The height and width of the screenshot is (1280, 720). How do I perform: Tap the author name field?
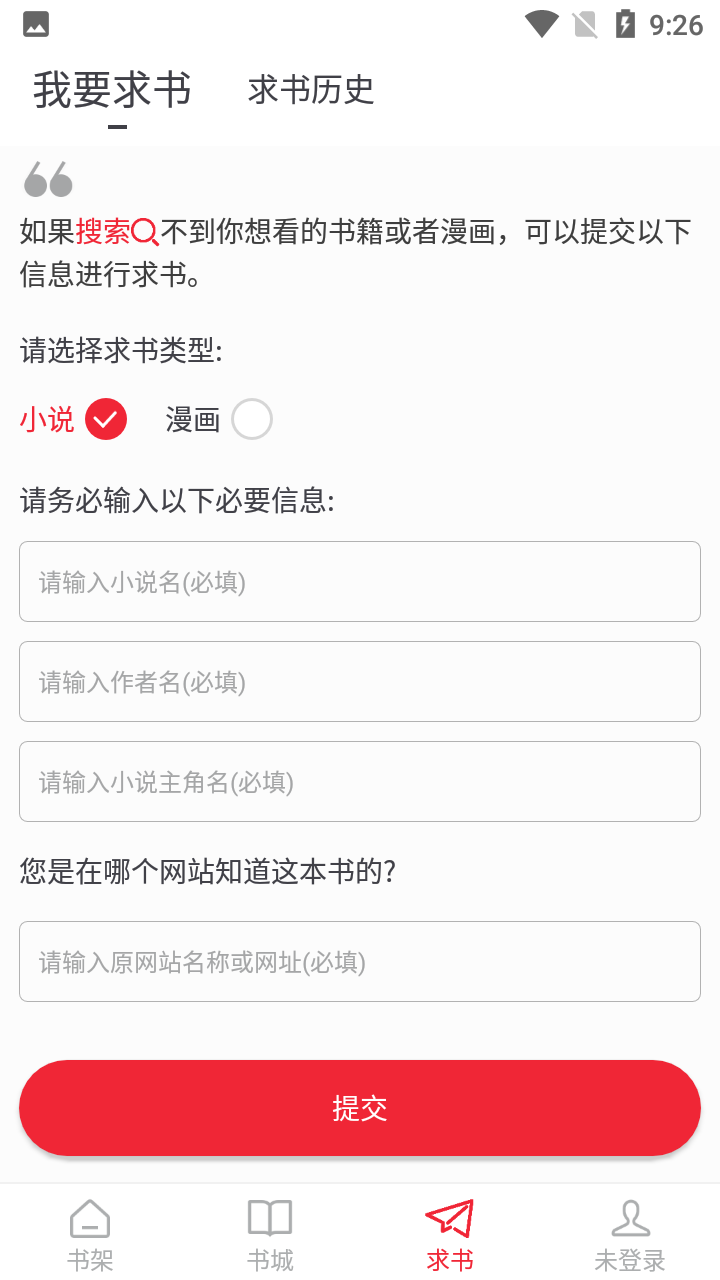point(360,681)
